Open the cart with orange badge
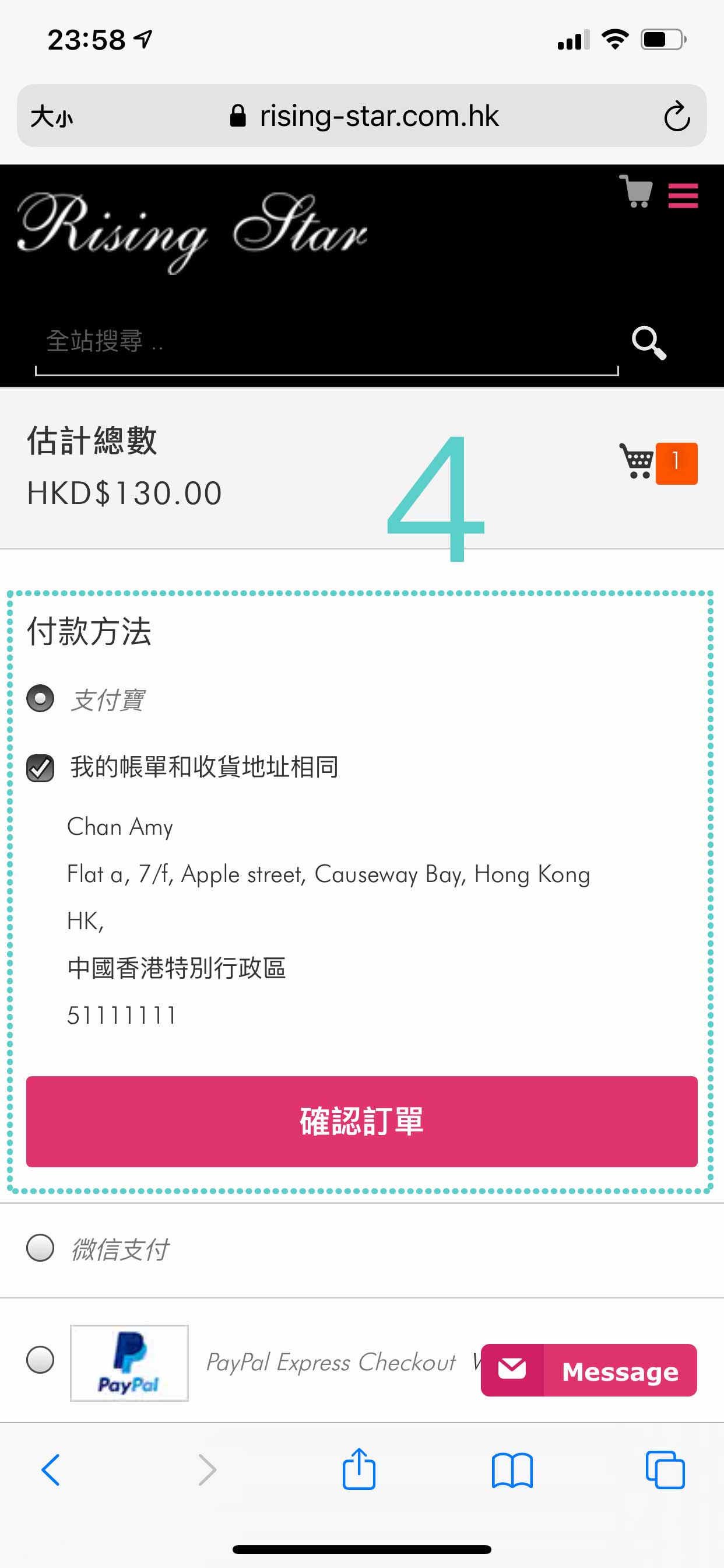 656,462
